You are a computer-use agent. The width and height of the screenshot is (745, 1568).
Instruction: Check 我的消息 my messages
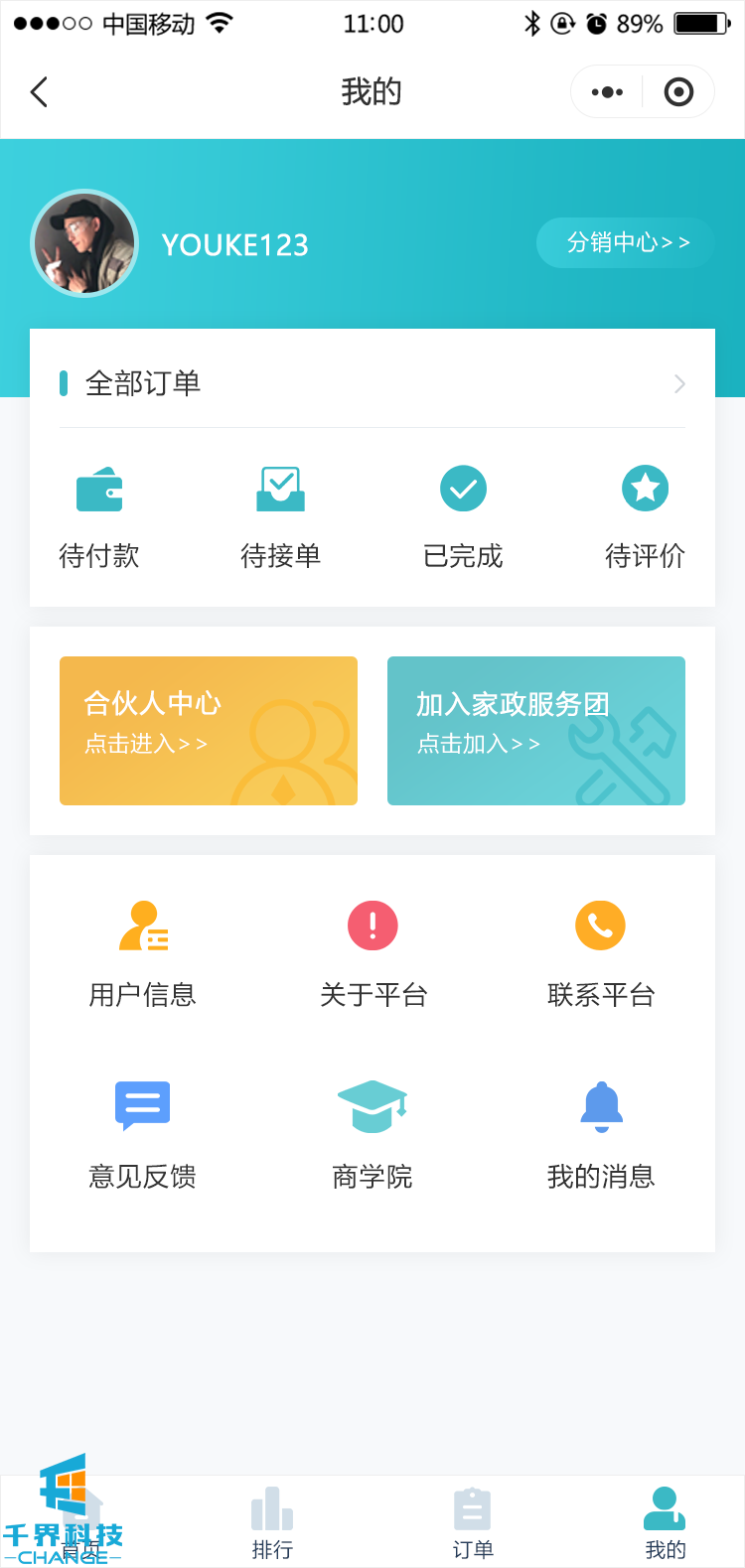pyautogui.click(x=601, y=1135)
